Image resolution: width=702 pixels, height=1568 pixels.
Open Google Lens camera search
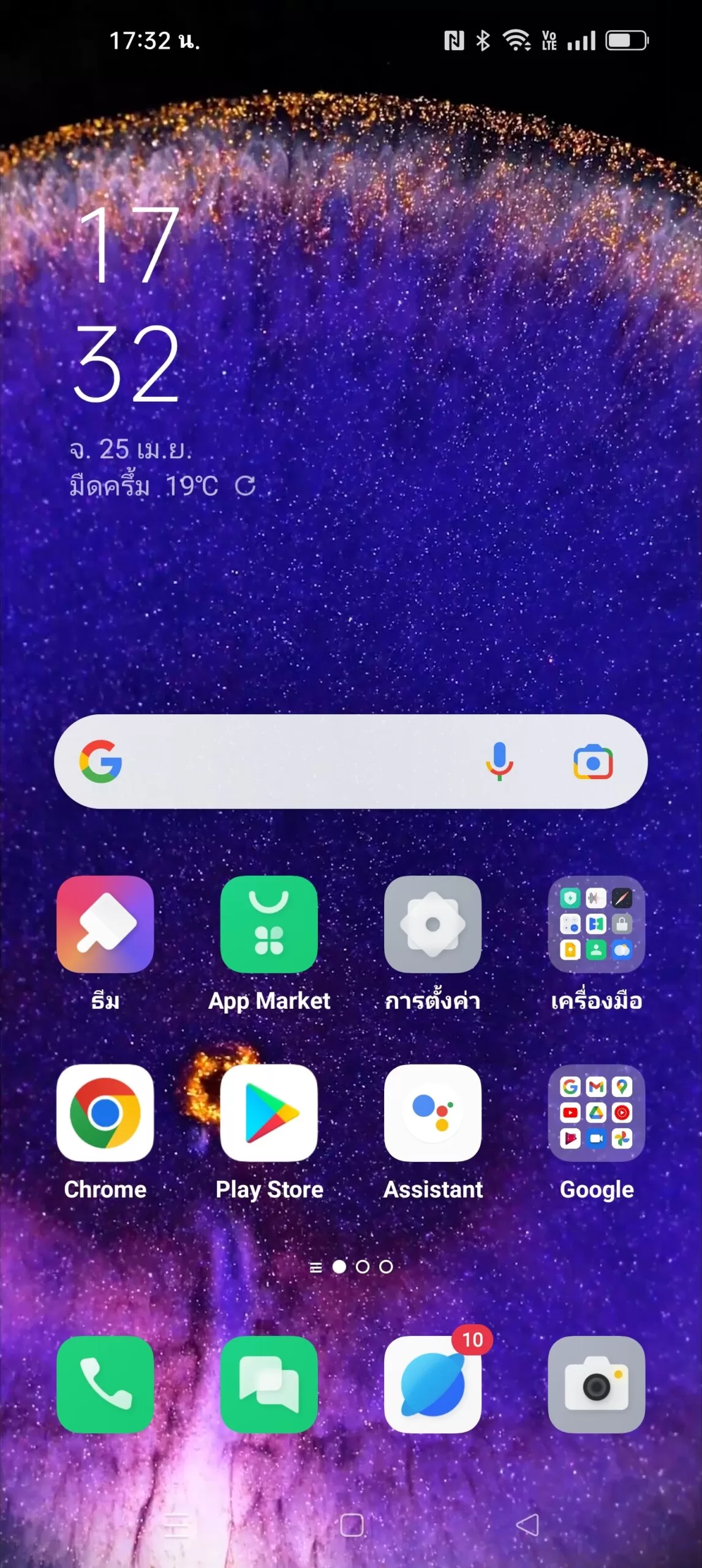[x=593, y=762]
